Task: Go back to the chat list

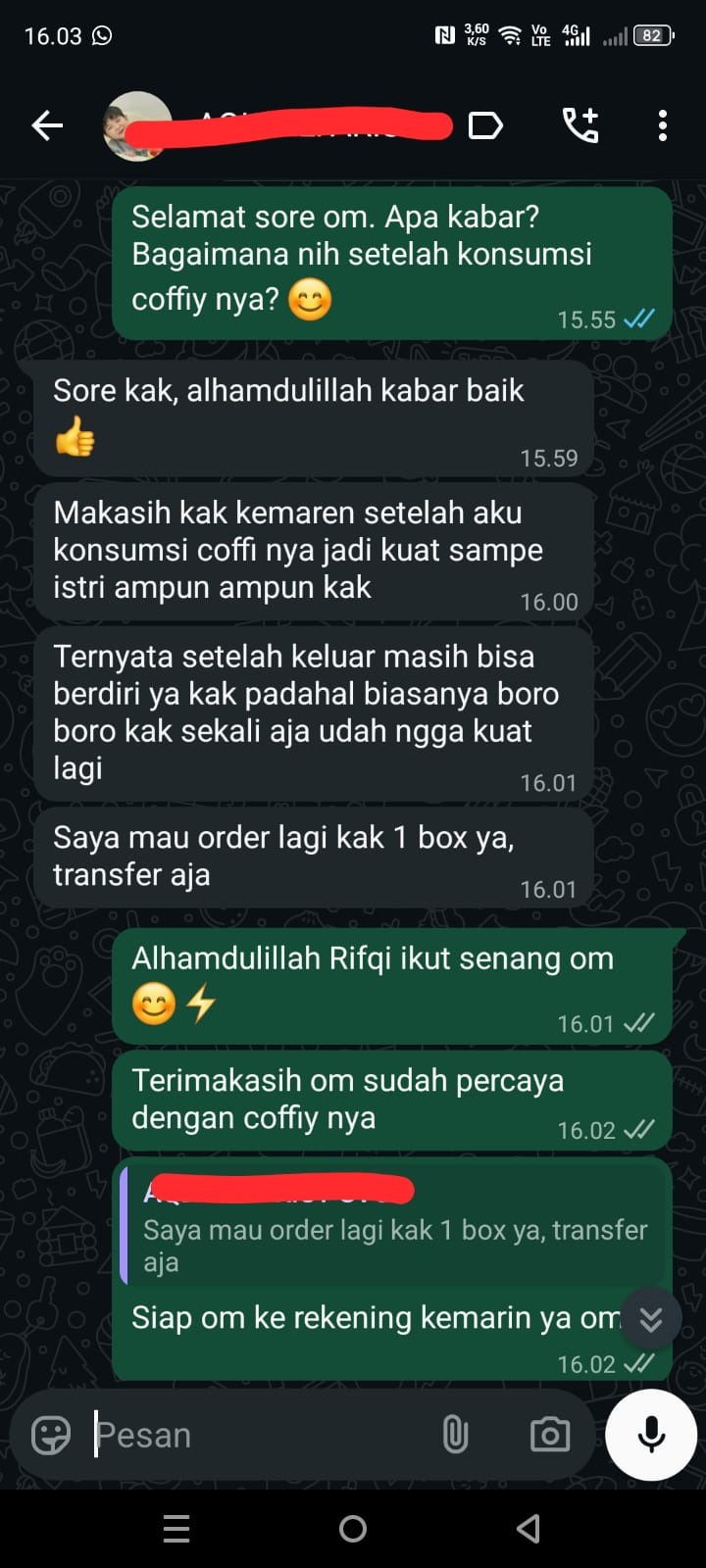Action: pyautogui.click(x=47, y=125)
